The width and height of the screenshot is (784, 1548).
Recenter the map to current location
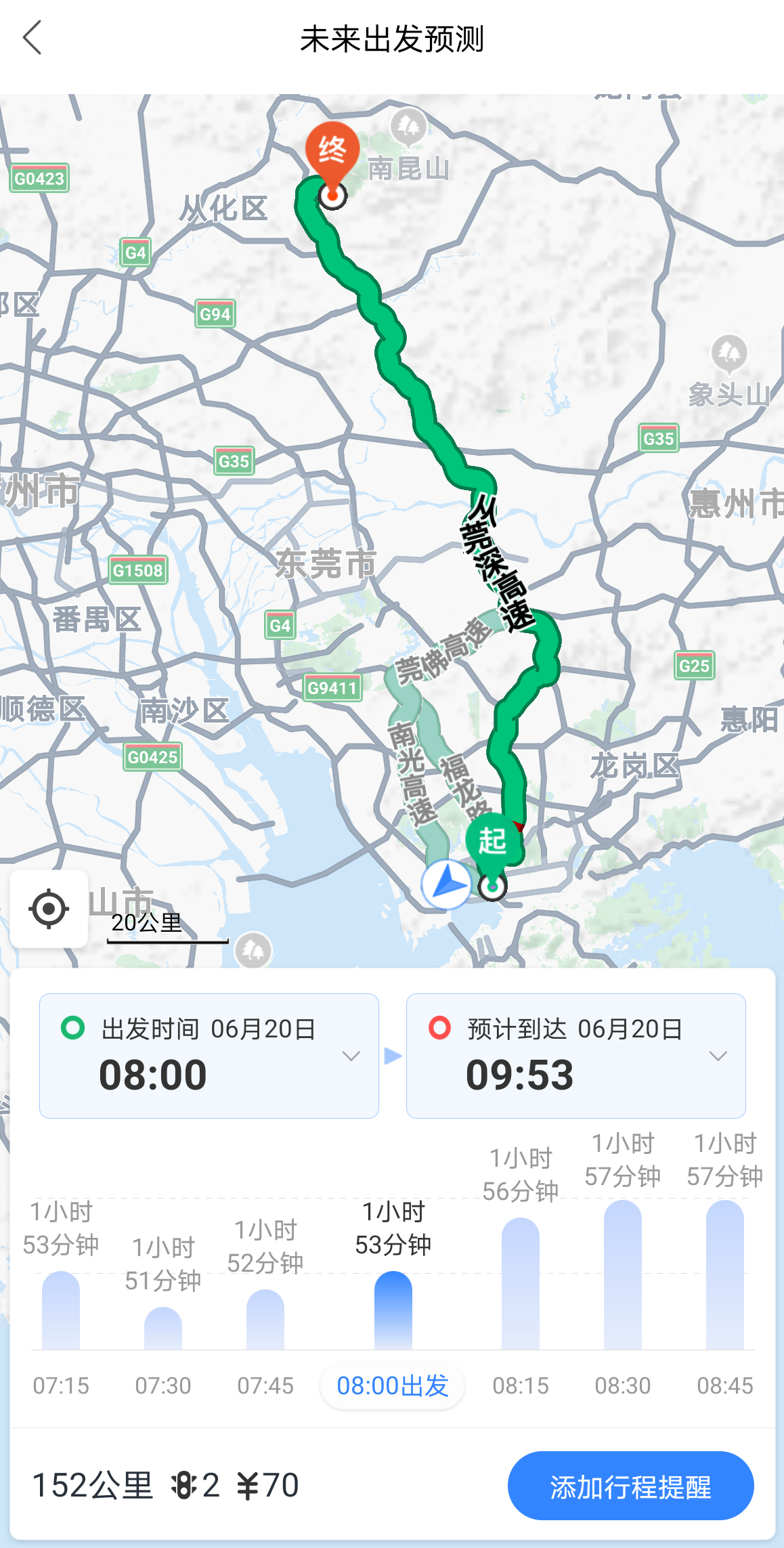(x=49, y=909)
